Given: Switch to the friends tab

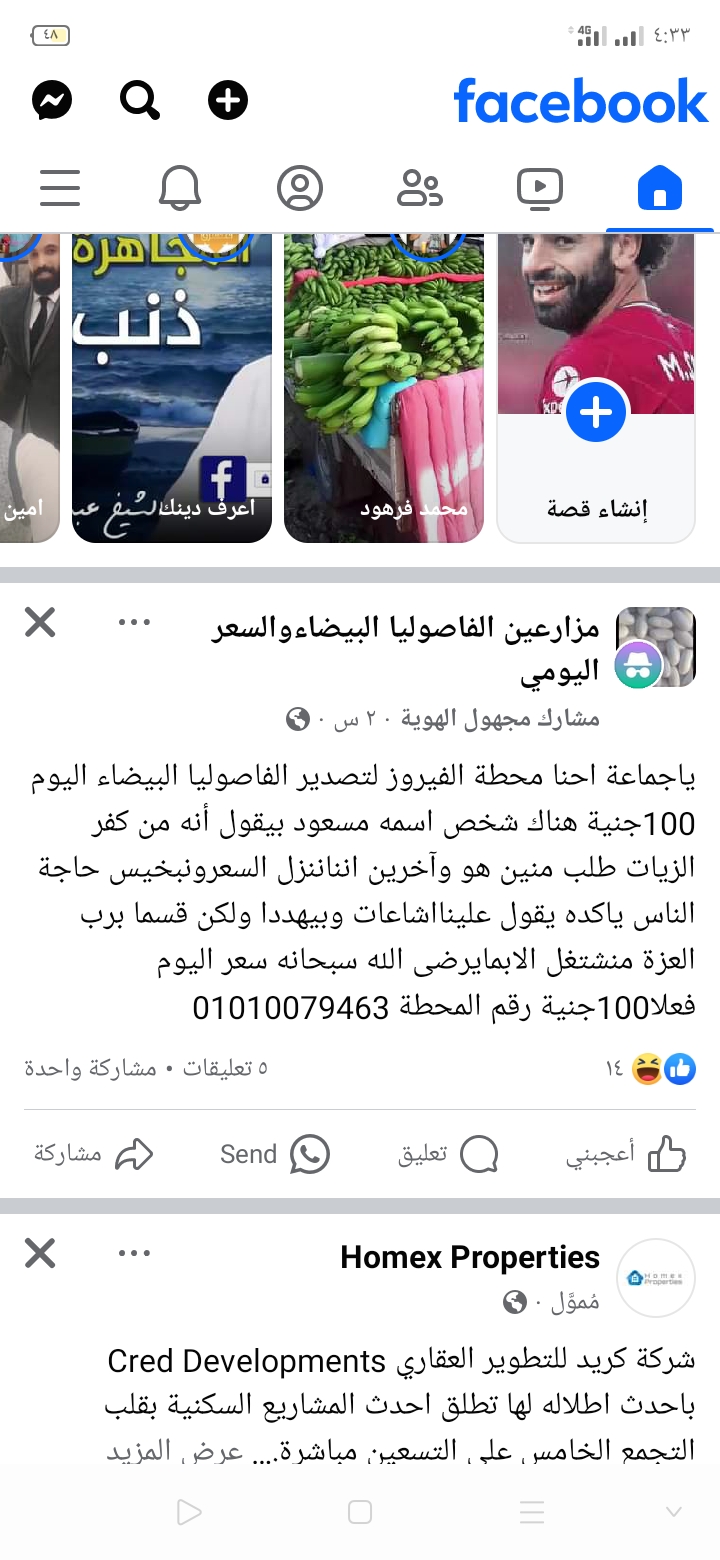Looking at the screenshot, I should pyautogui.click(x=420, y=188).
